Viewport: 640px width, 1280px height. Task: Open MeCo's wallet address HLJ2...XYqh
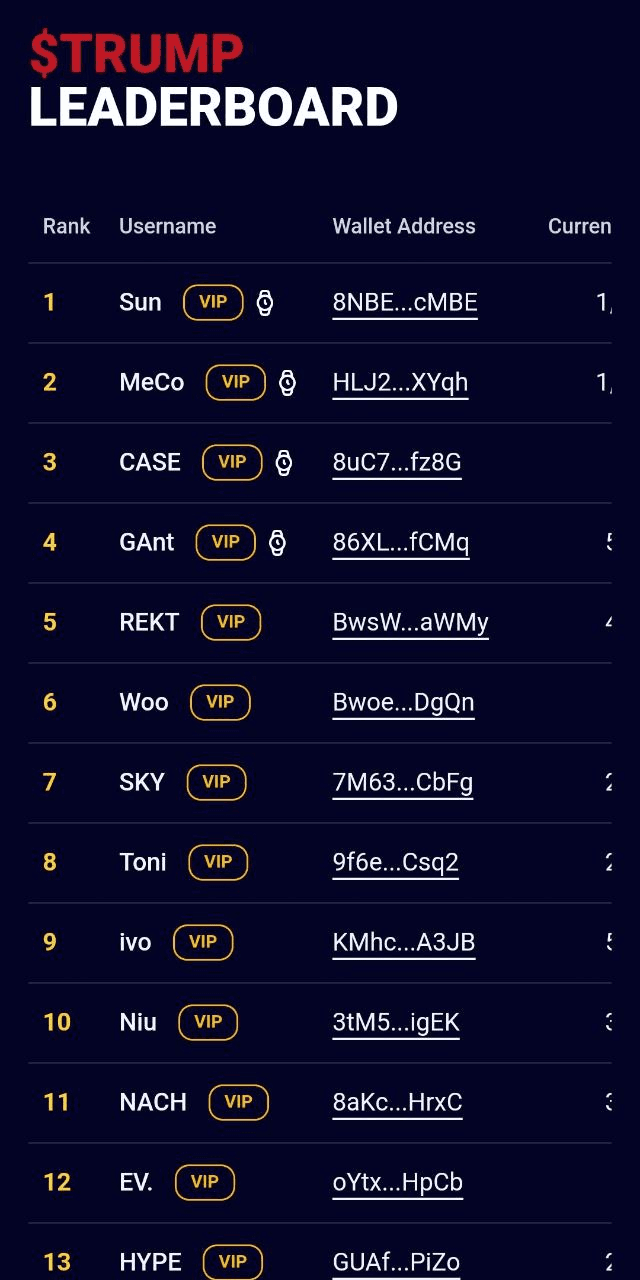click(x=400, y=382)
